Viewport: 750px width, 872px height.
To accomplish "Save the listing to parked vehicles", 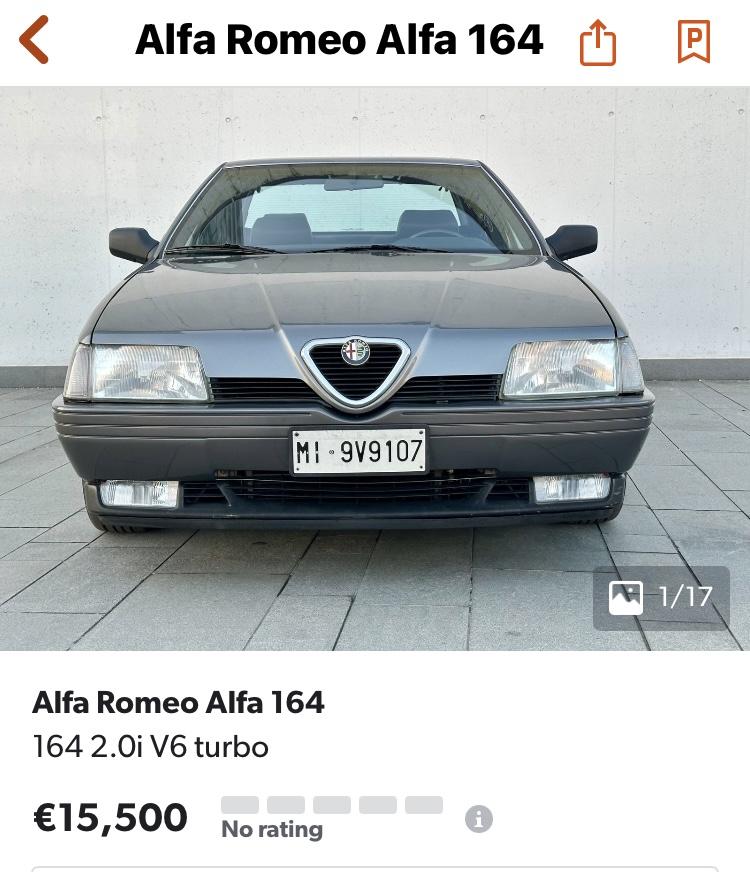I will (x=693, y=42).
